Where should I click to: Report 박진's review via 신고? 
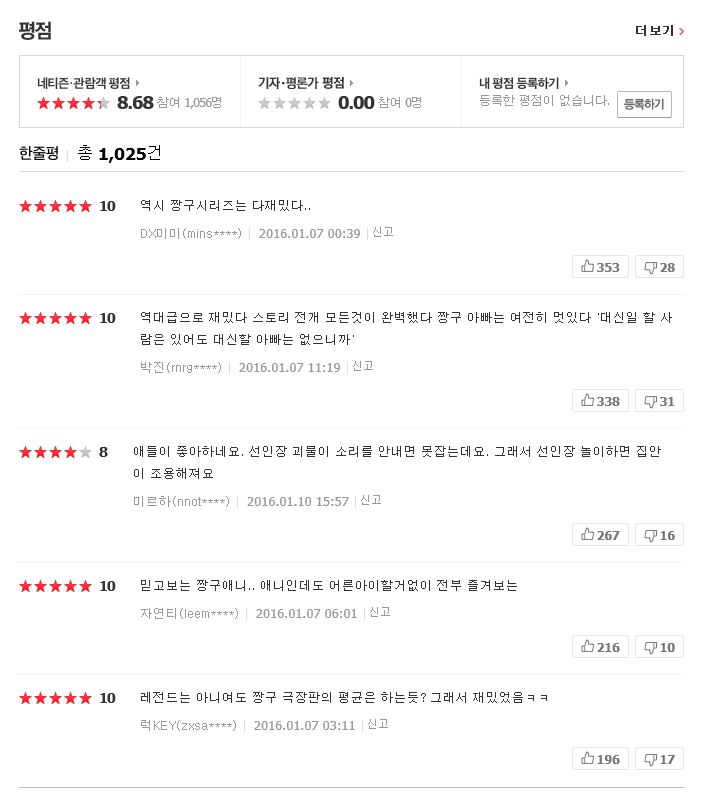point(363,366)
